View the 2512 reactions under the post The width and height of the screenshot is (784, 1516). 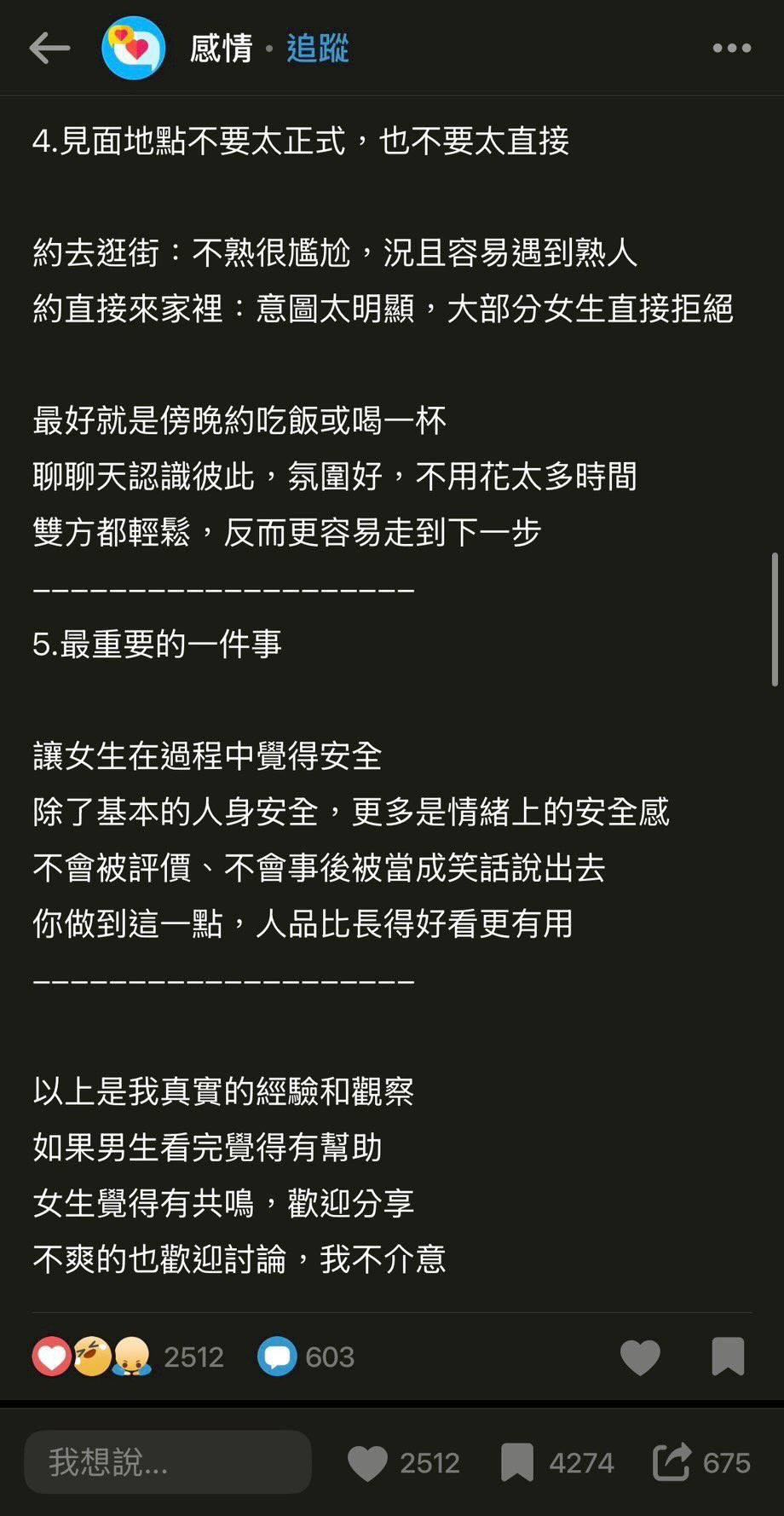(128, 1357)
